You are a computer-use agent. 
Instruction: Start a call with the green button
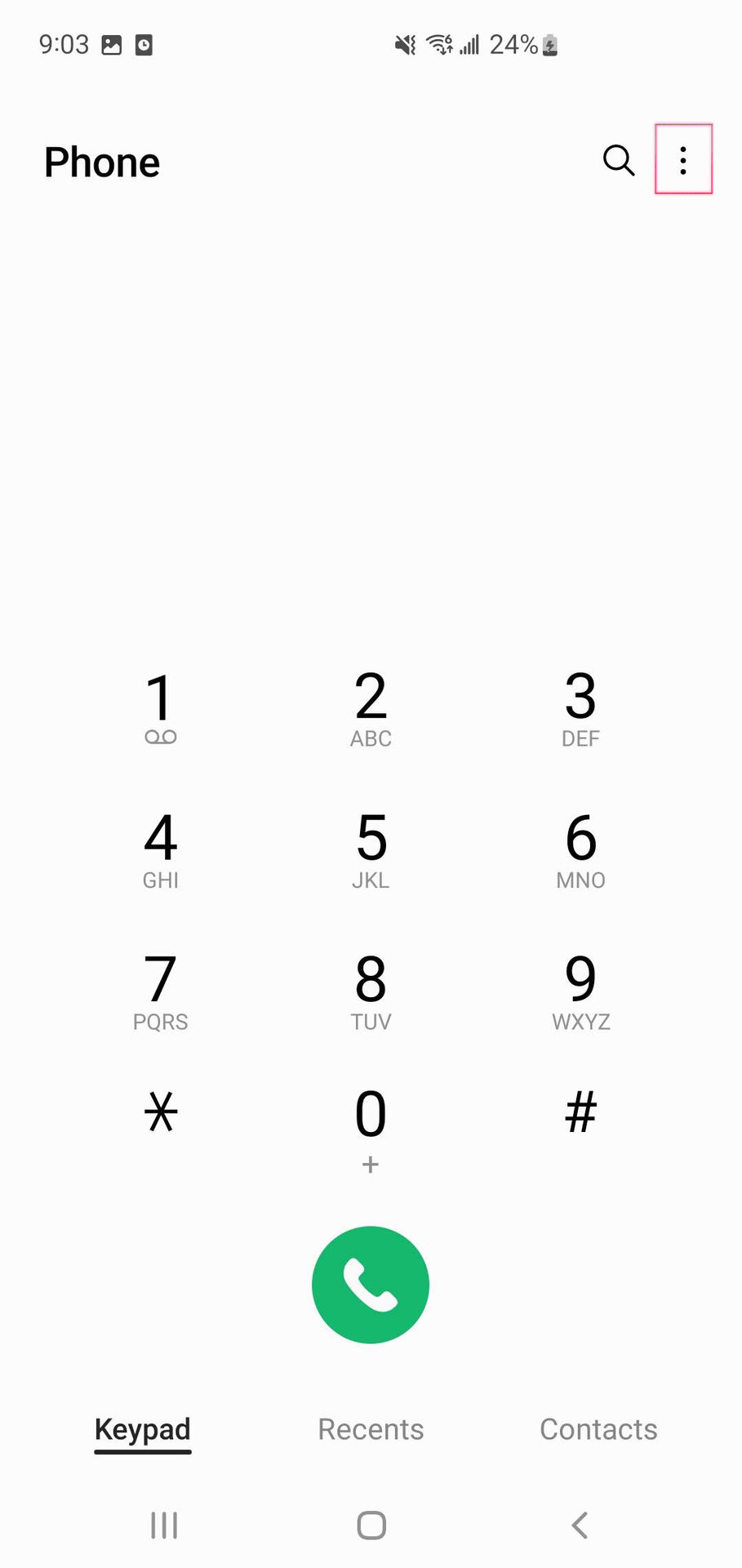pos(371,1285)
